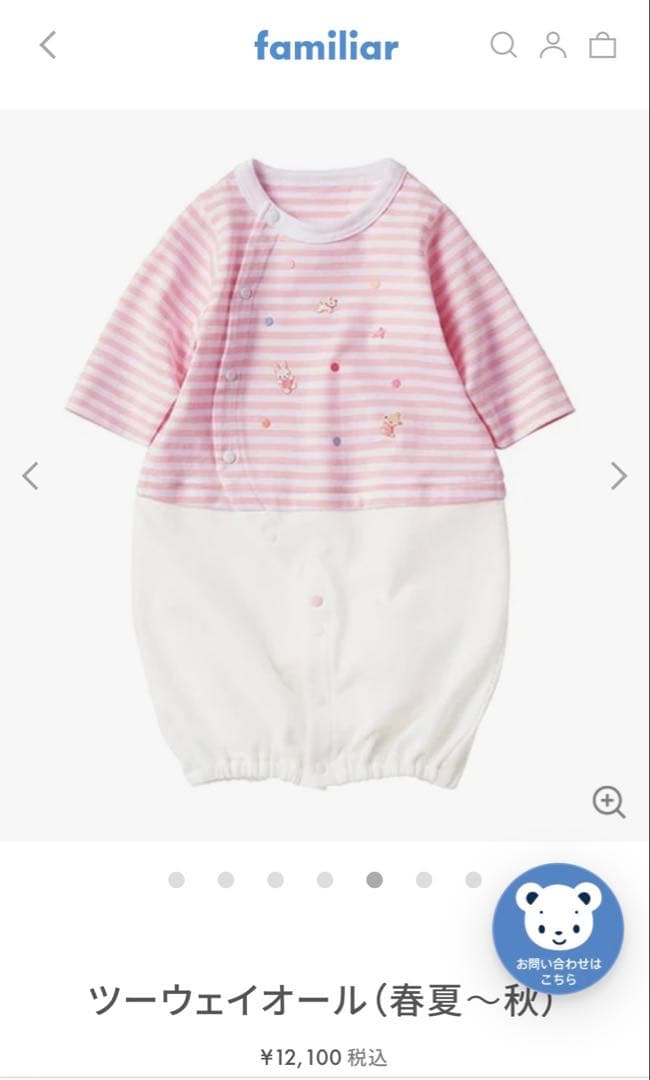The image size is (650, 1080).
Task: Show the previous product image
Action: (x=31, y=475)
